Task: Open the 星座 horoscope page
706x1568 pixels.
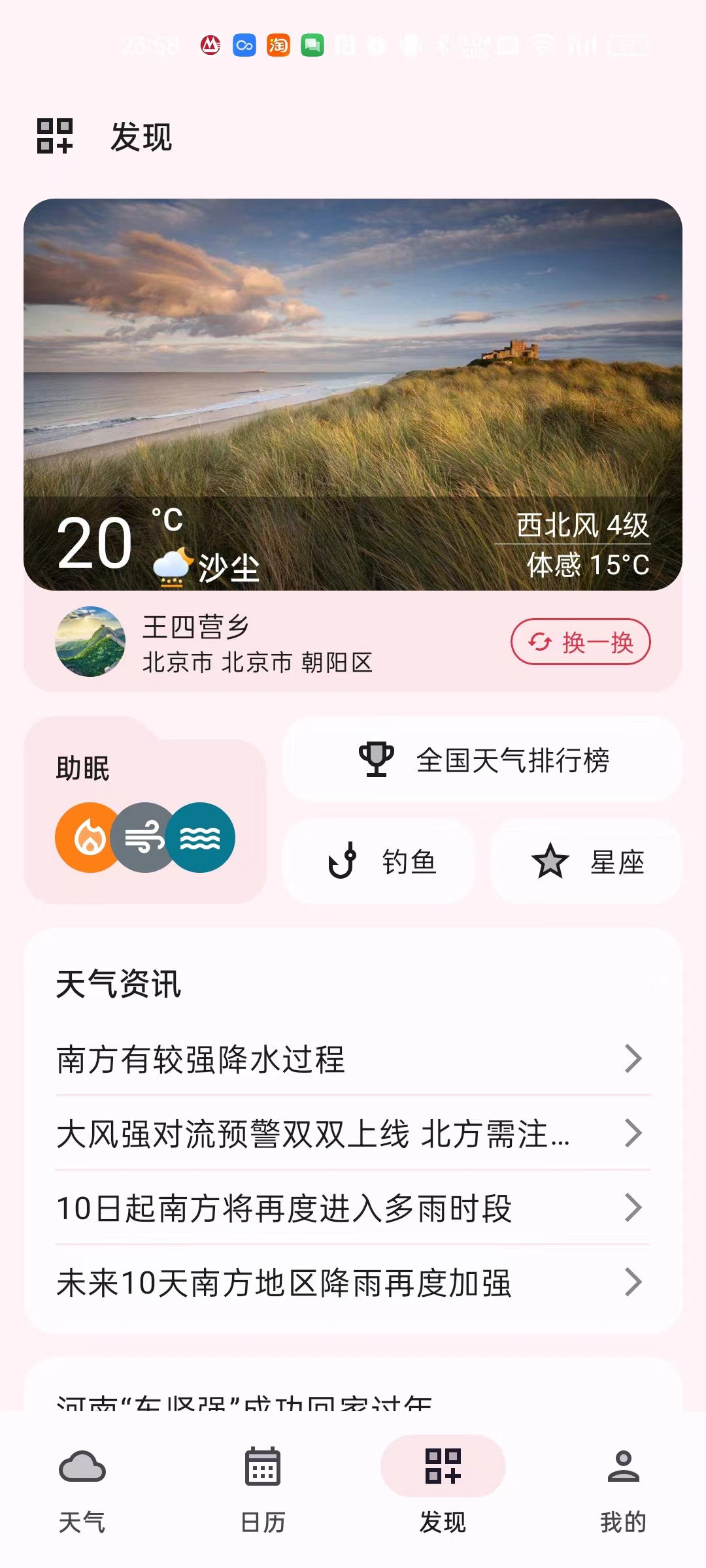Action: coord(586,862)
